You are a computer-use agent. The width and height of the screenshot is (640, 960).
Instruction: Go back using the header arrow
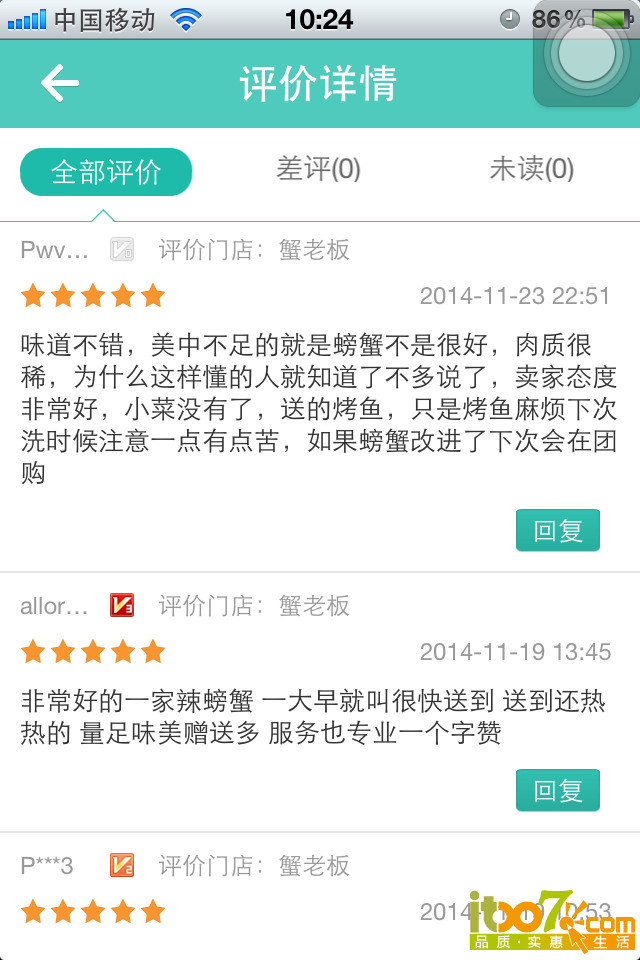[x=60, y=83]
